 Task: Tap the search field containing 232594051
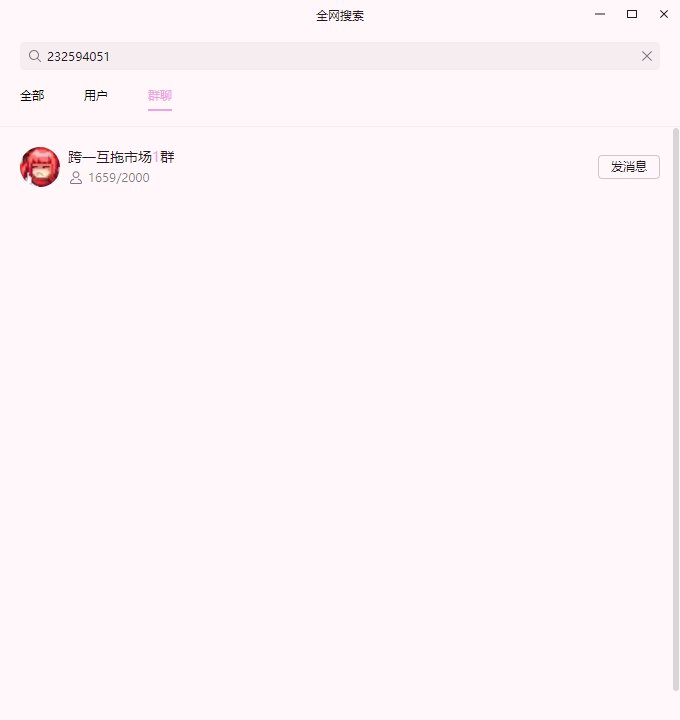pos(330,56)
